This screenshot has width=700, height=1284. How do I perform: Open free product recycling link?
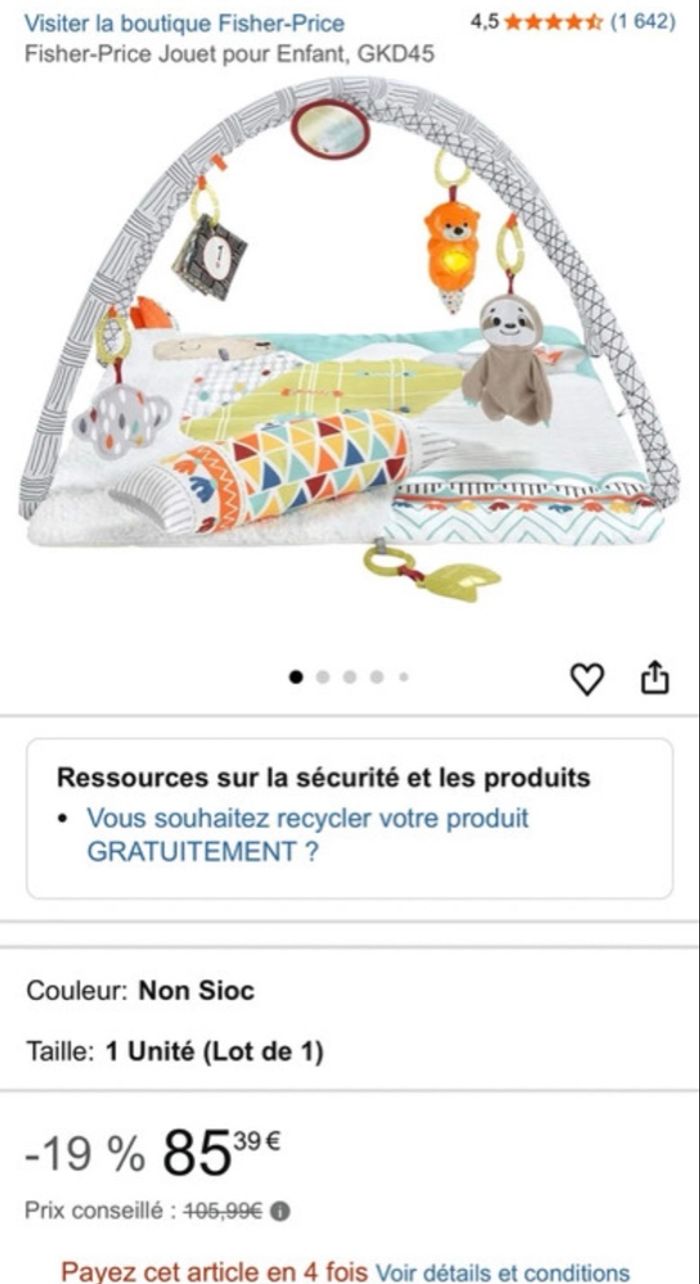tap(307, 834)
